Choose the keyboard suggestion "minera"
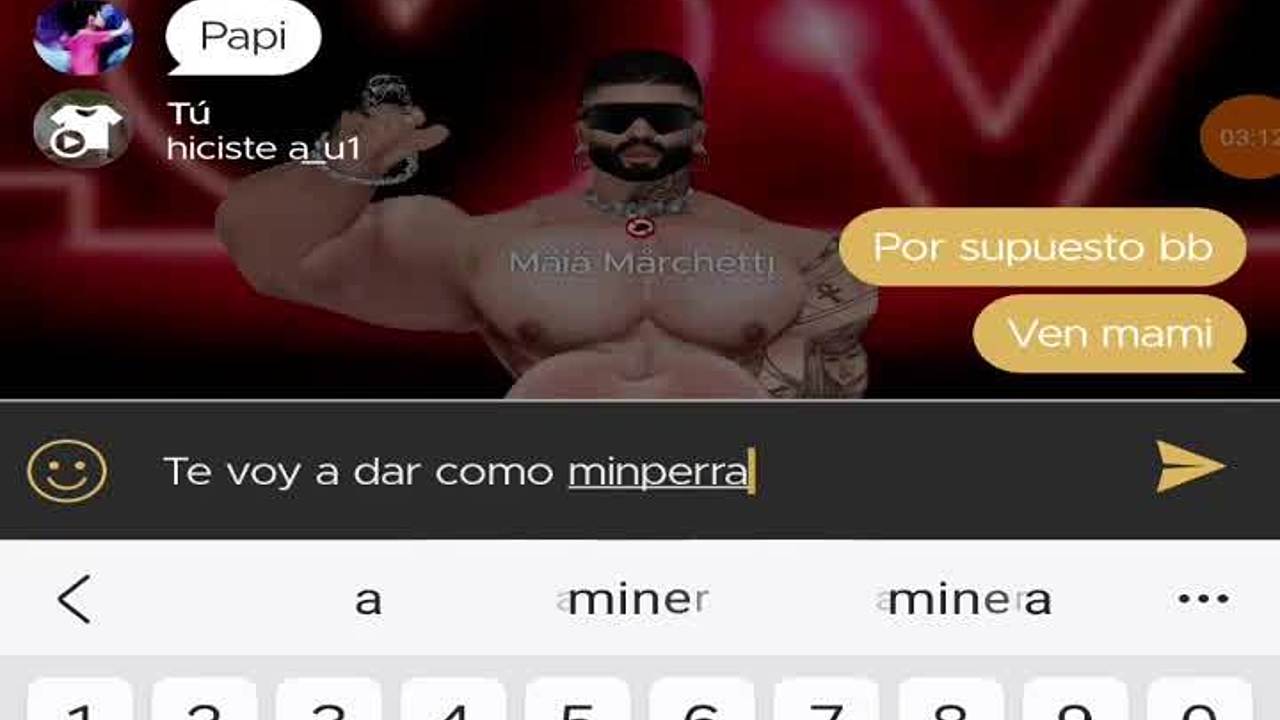The image size is (1280, 720). tap(968, 600)
